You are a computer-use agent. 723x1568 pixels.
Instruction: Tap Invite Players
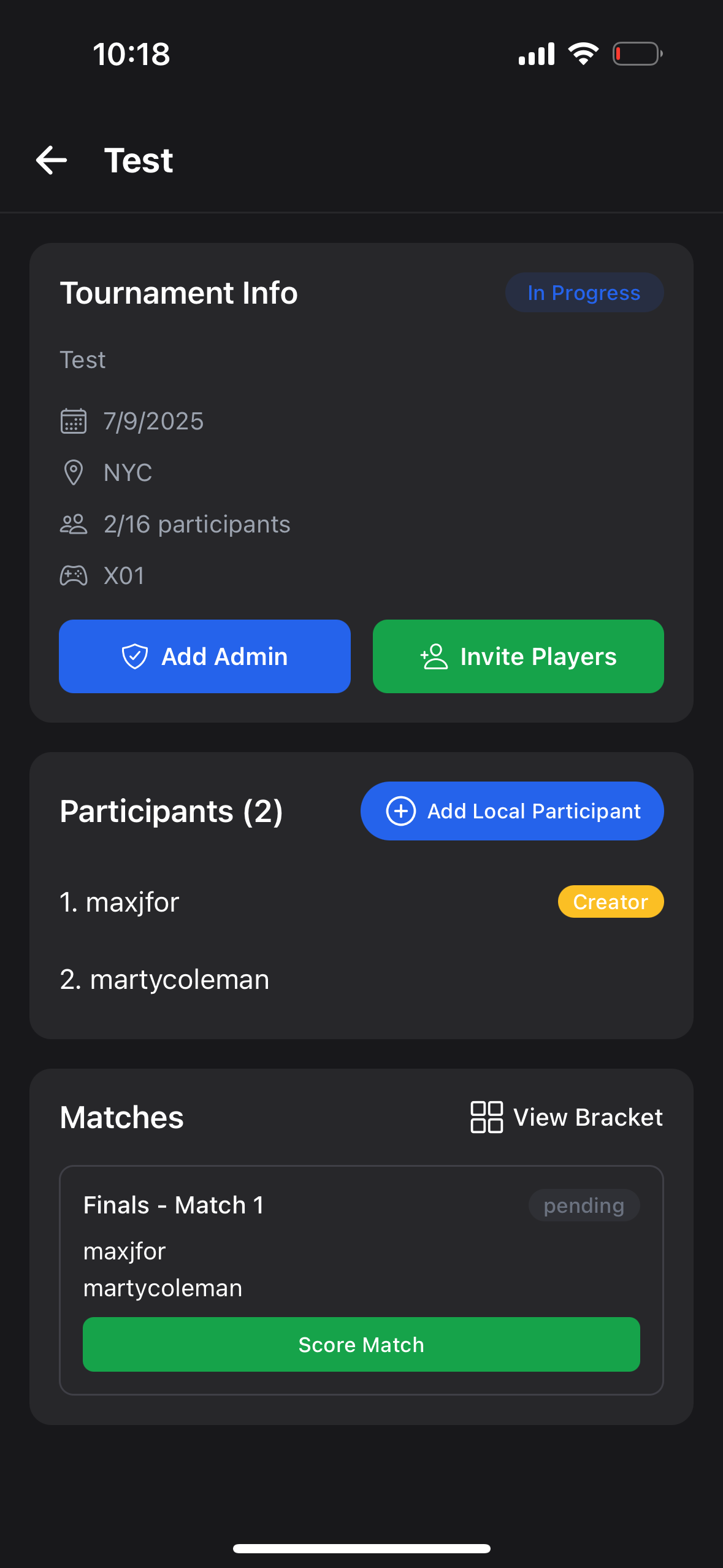pyautogui.click(x=518, y=656)
